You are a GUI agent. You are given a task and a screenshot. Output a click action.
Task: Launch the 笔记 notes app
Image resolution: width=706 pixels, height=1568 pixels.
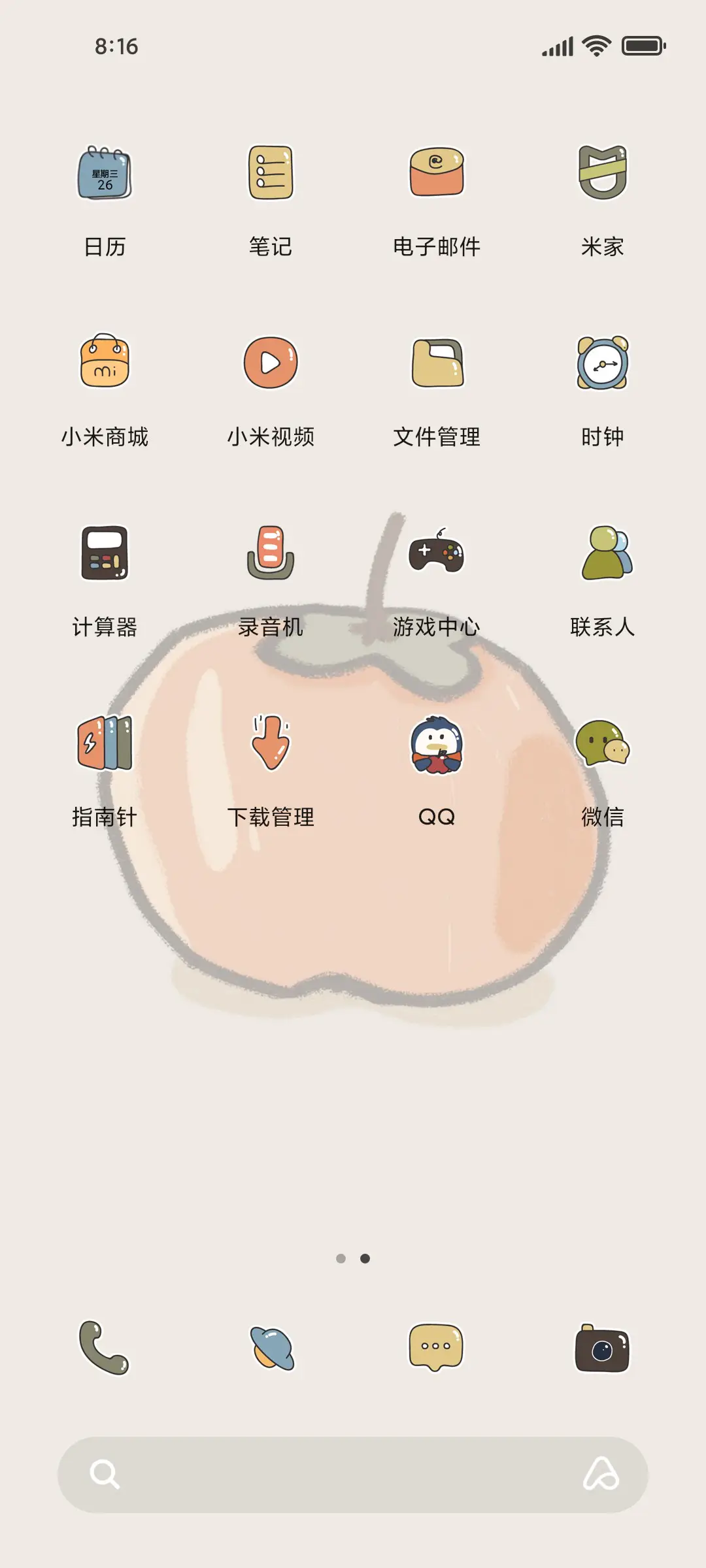coord(271,171)
